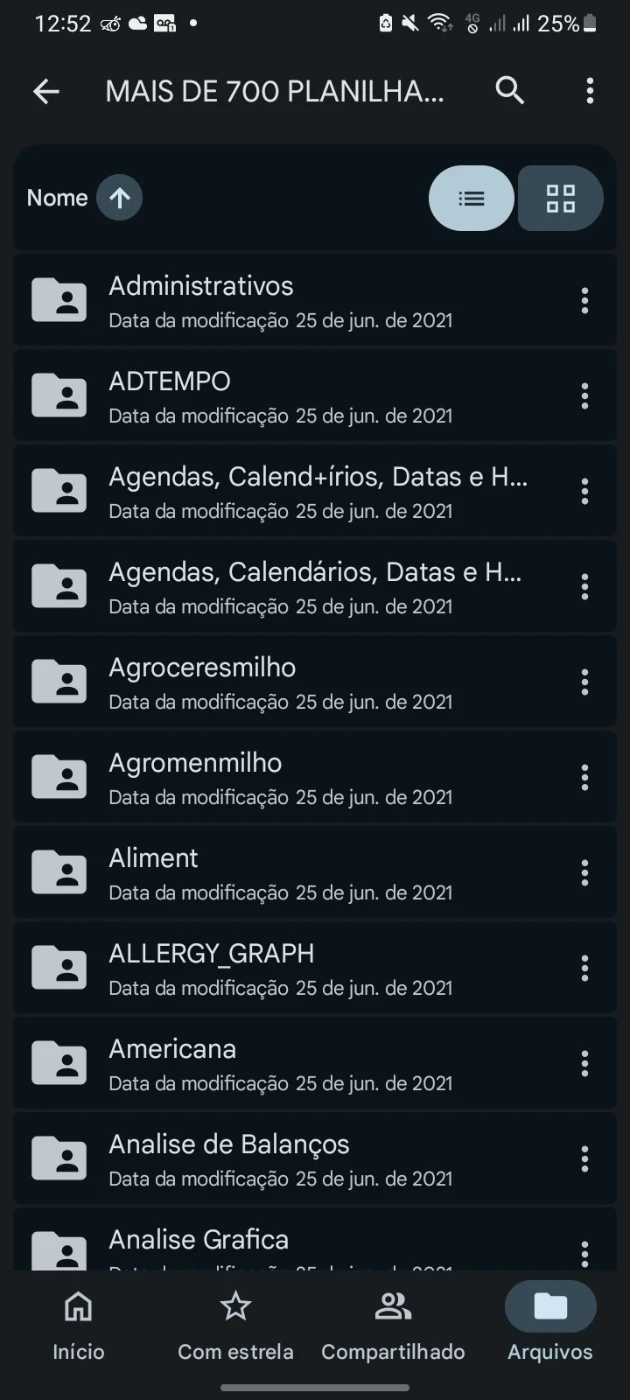Go to the Início tab
This screenshot has width=630, height=1400.
78,1325
